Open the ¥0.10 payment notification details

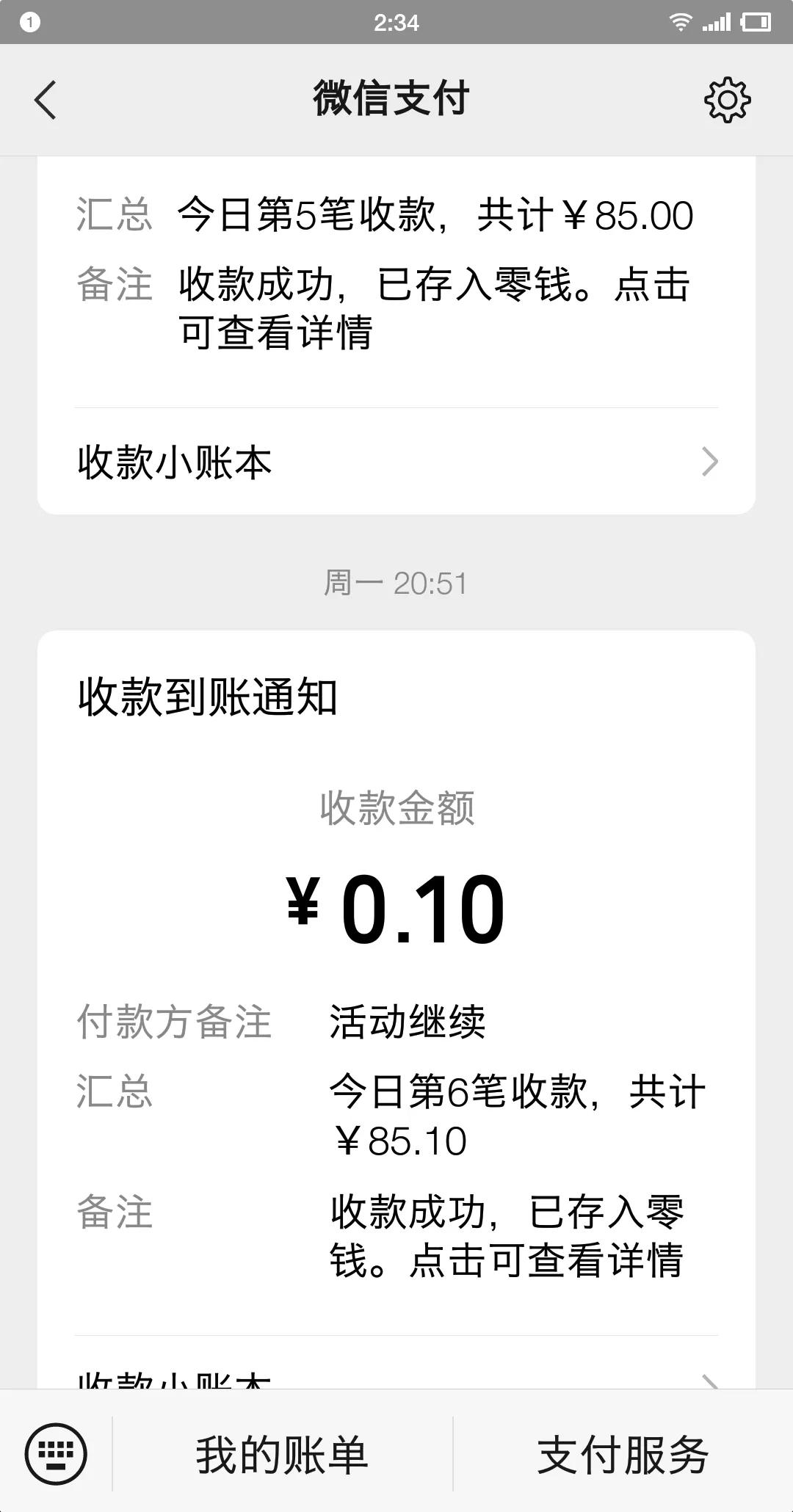396,903
